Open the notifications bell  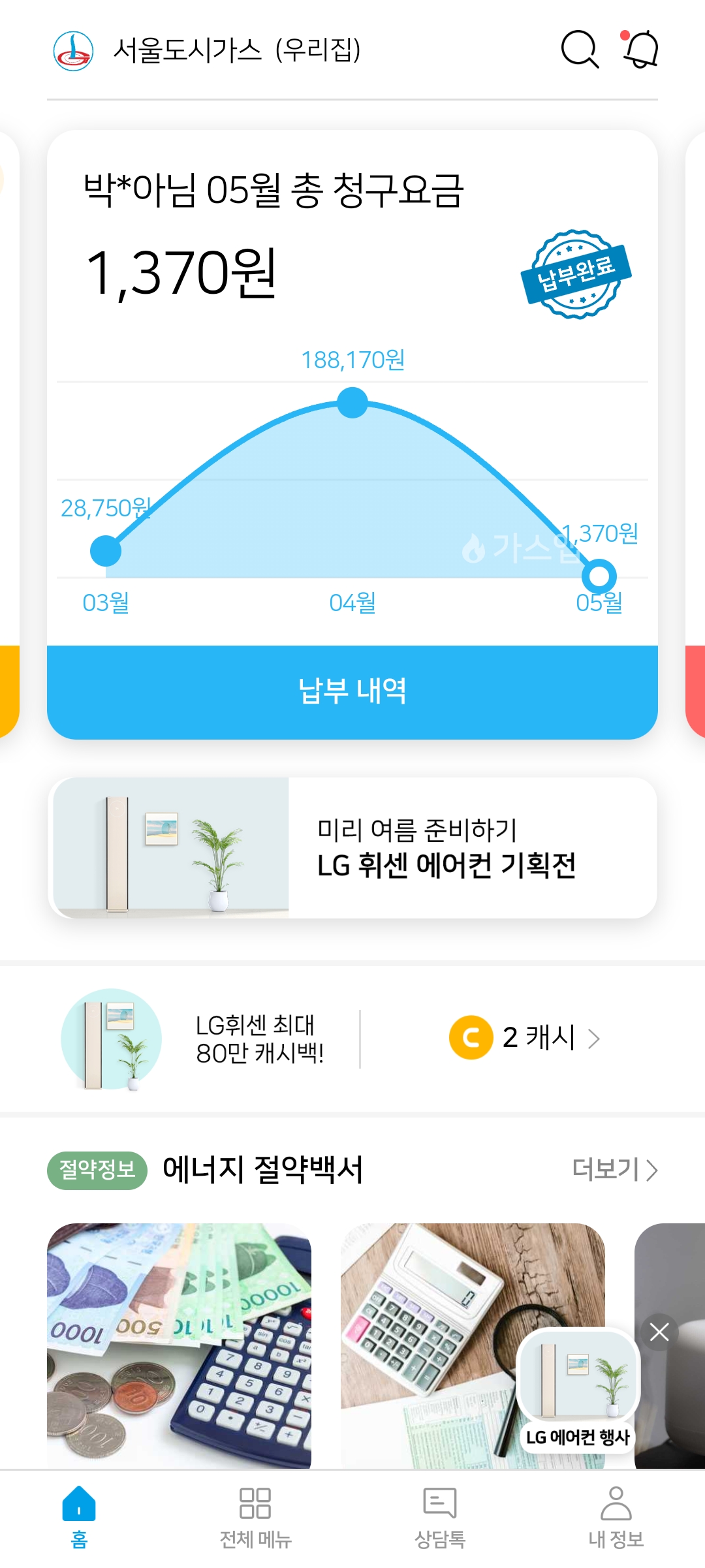pos(640,50)
